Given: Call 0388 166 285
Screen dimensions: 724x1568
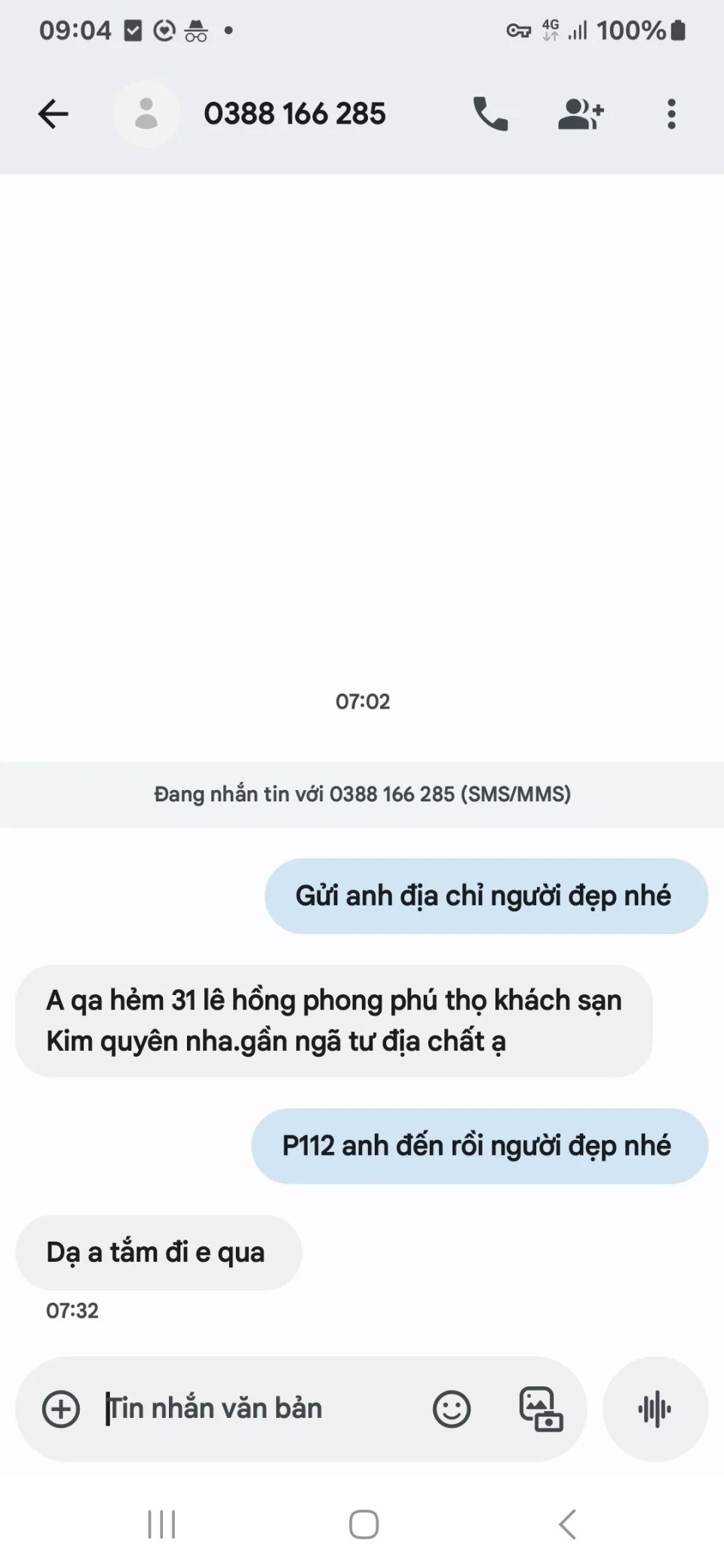Looking at the screenshot, I should point(490,115).
